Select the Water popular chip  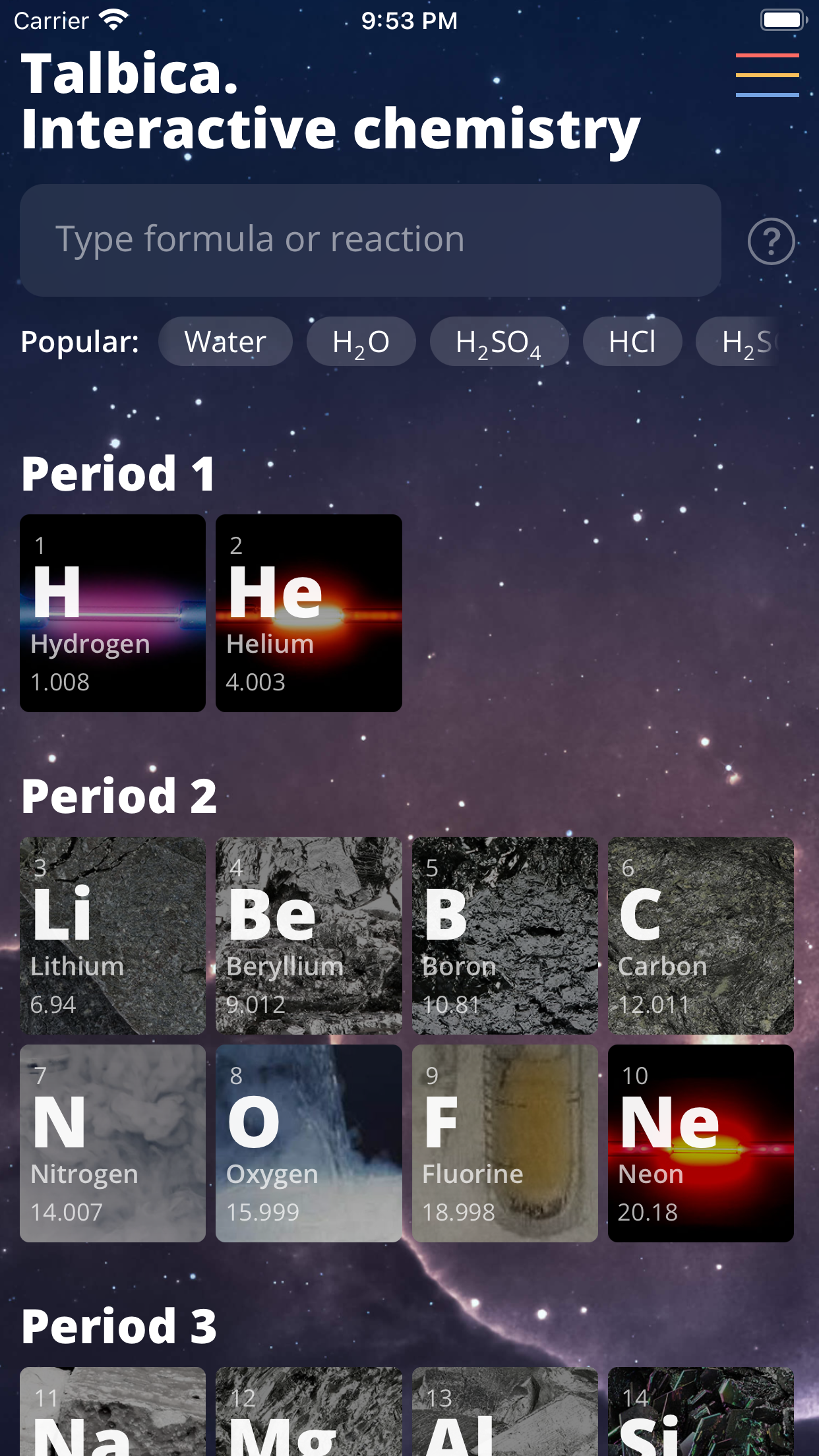point(225,342)
